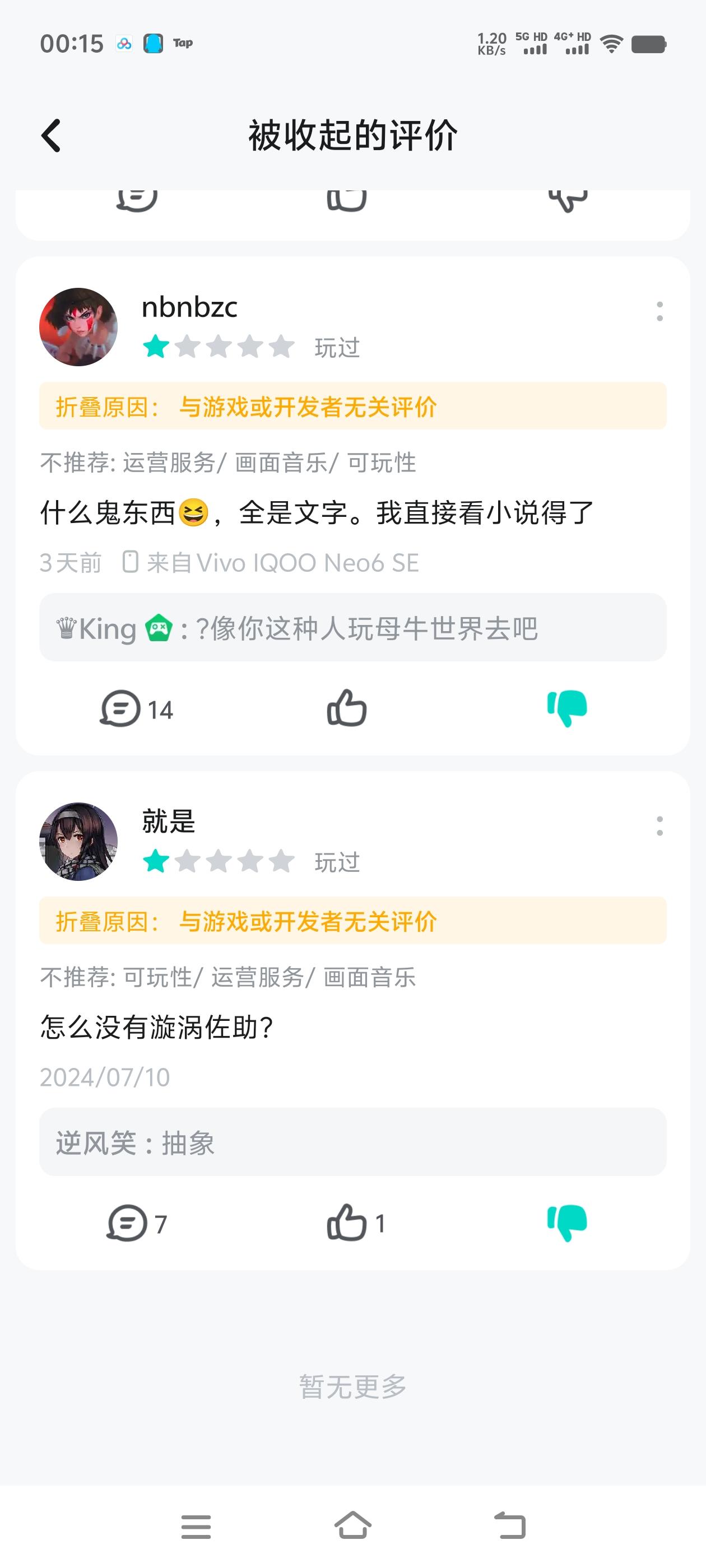Tap the teal dislike icon on 就是's review
706x1568 pixels.
point(568,1225)
